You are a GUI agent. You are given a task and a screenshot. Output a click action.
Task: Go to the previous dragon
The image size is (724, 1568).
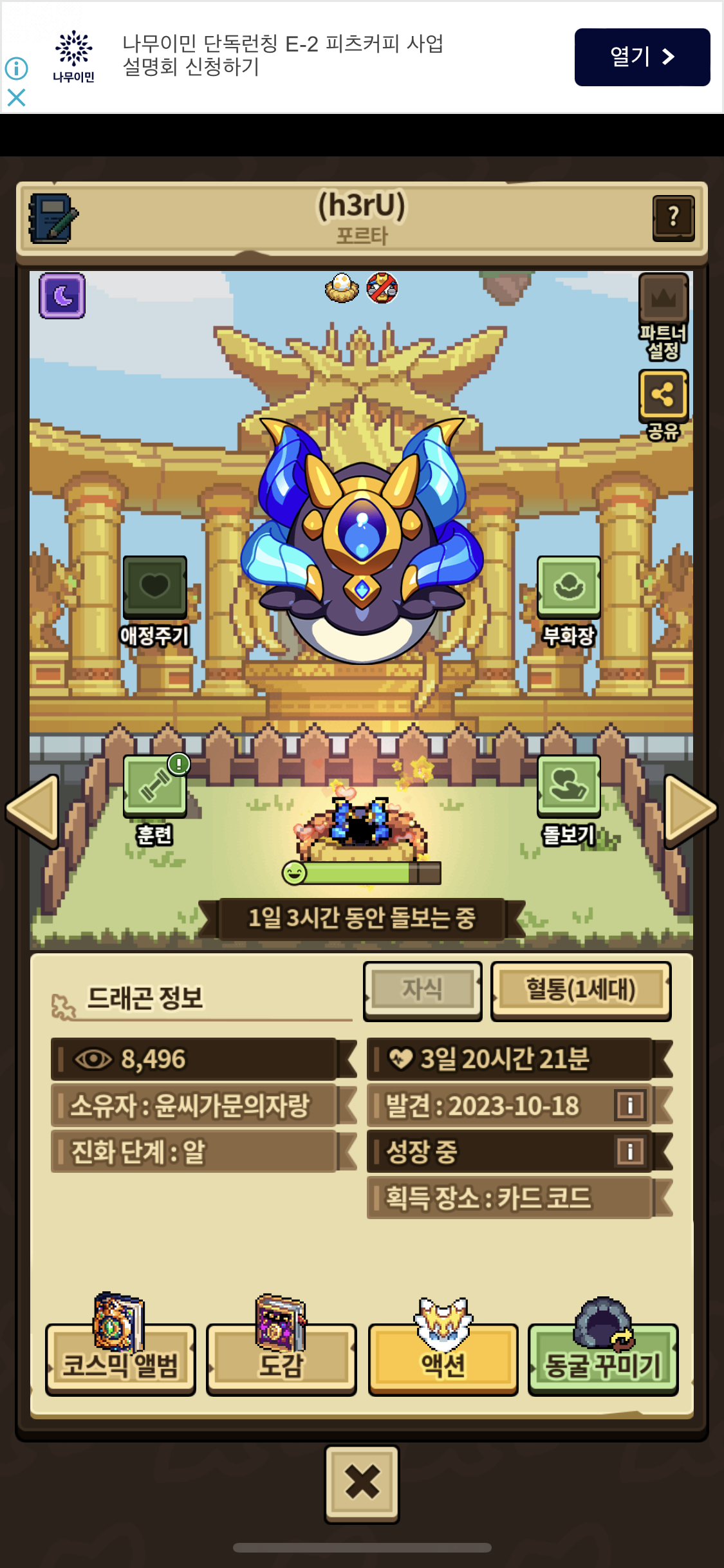[32, 811]
